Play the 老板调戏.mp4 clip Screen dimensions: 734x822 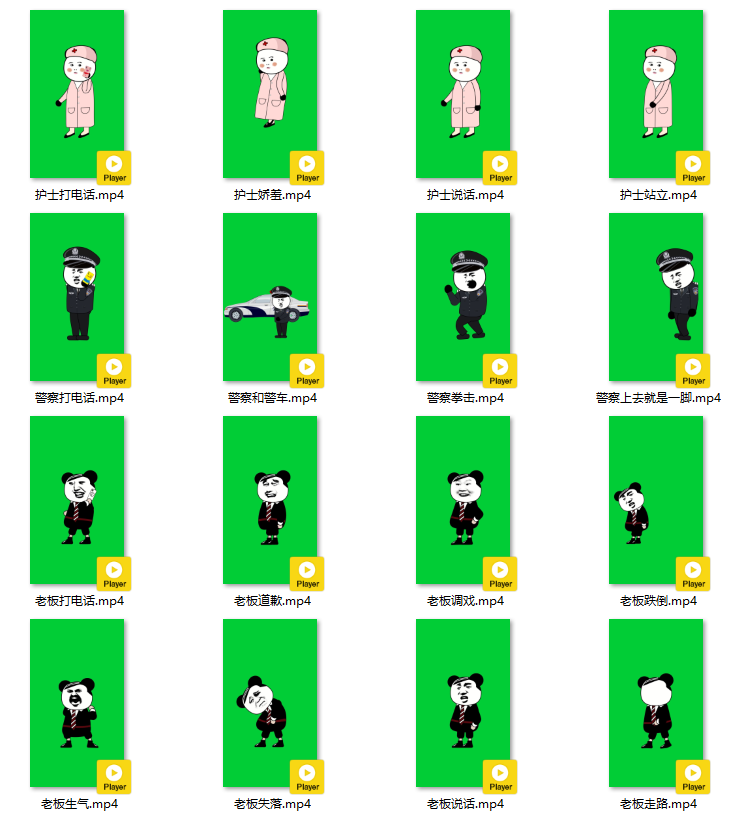pyautogui.click(x=463, y=500)
